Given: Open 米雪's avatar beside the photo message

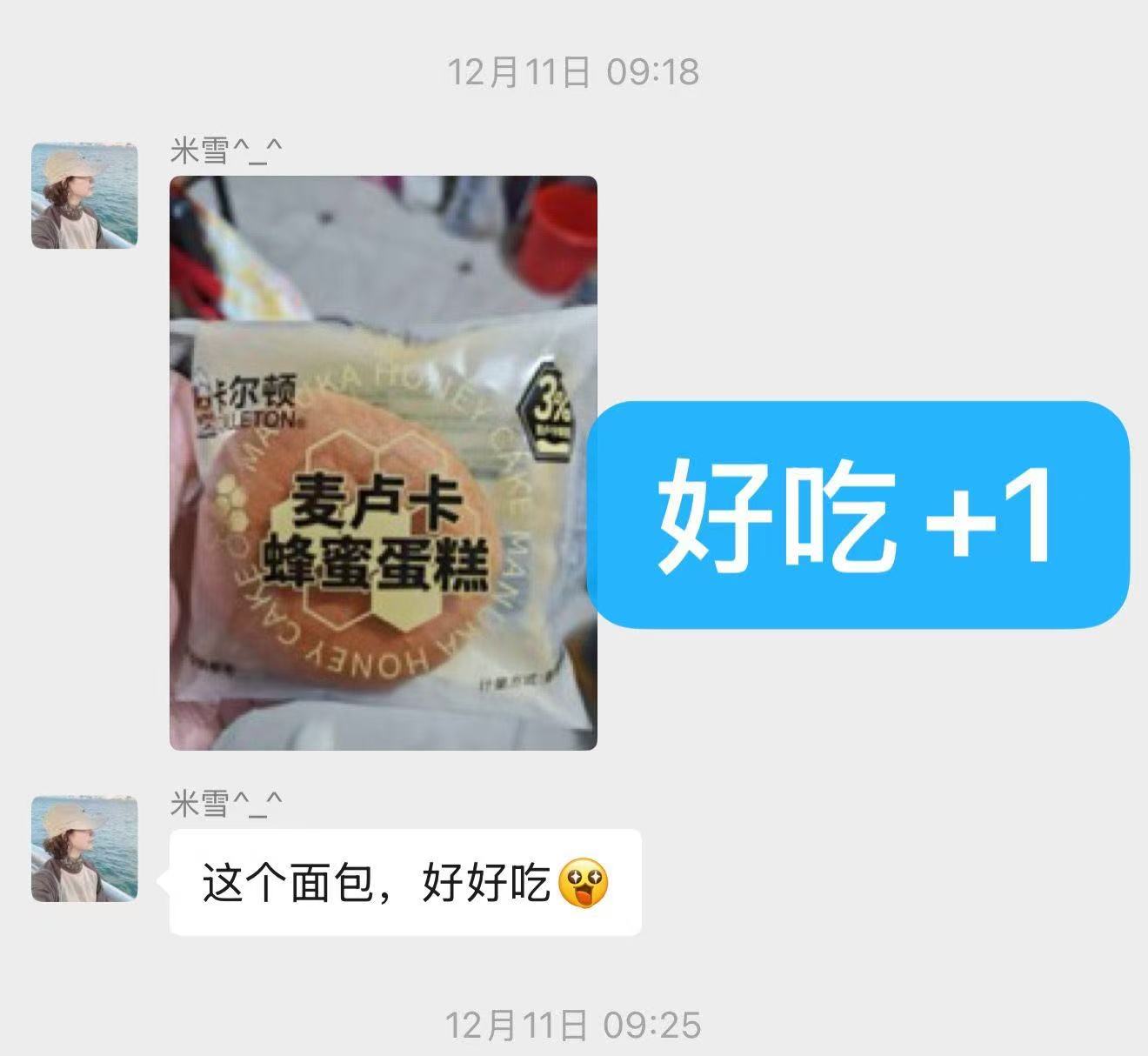Looking at the screenshot, I should [x=84, y=196].
